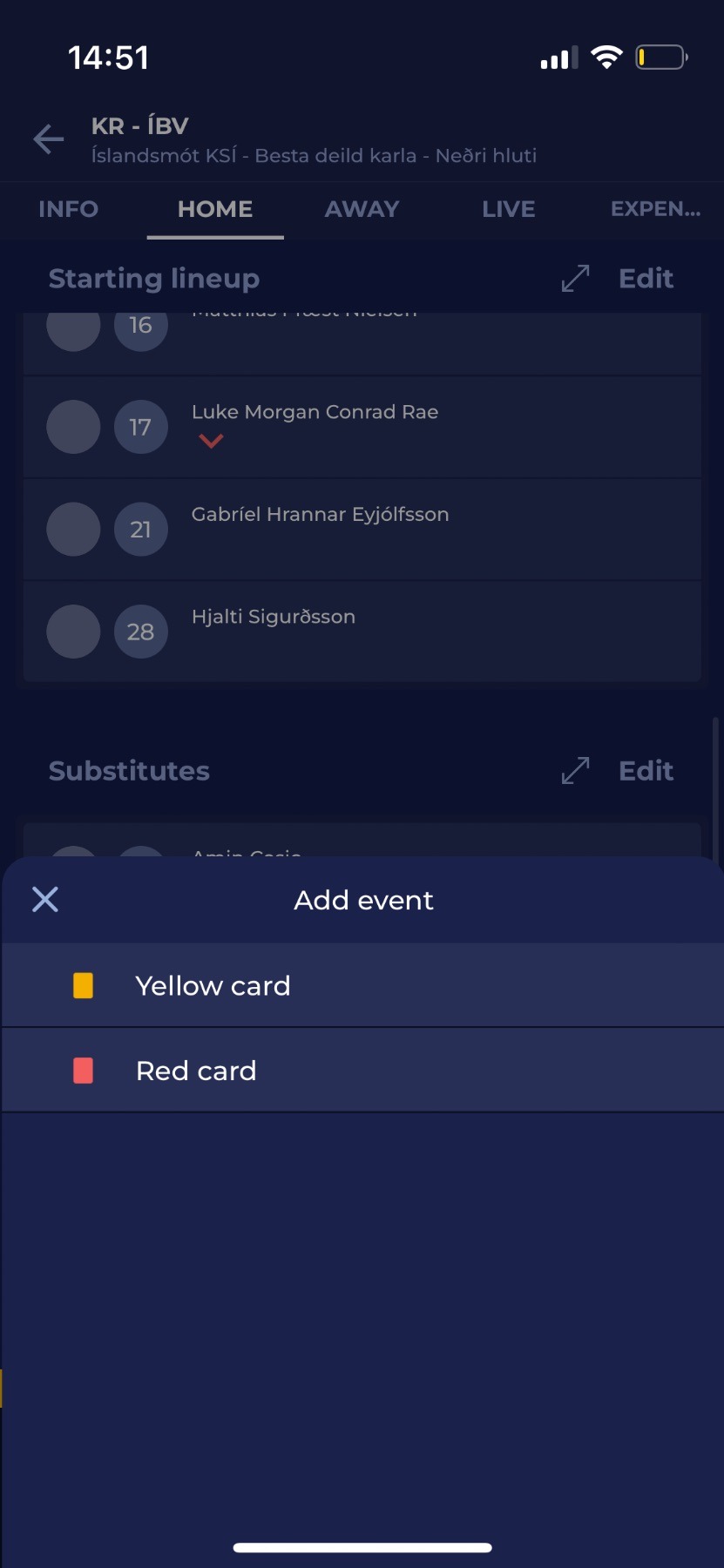Screen dimensions: 724x1568
Task: Switch to the LIVE tab
Action: pos(508,209)
